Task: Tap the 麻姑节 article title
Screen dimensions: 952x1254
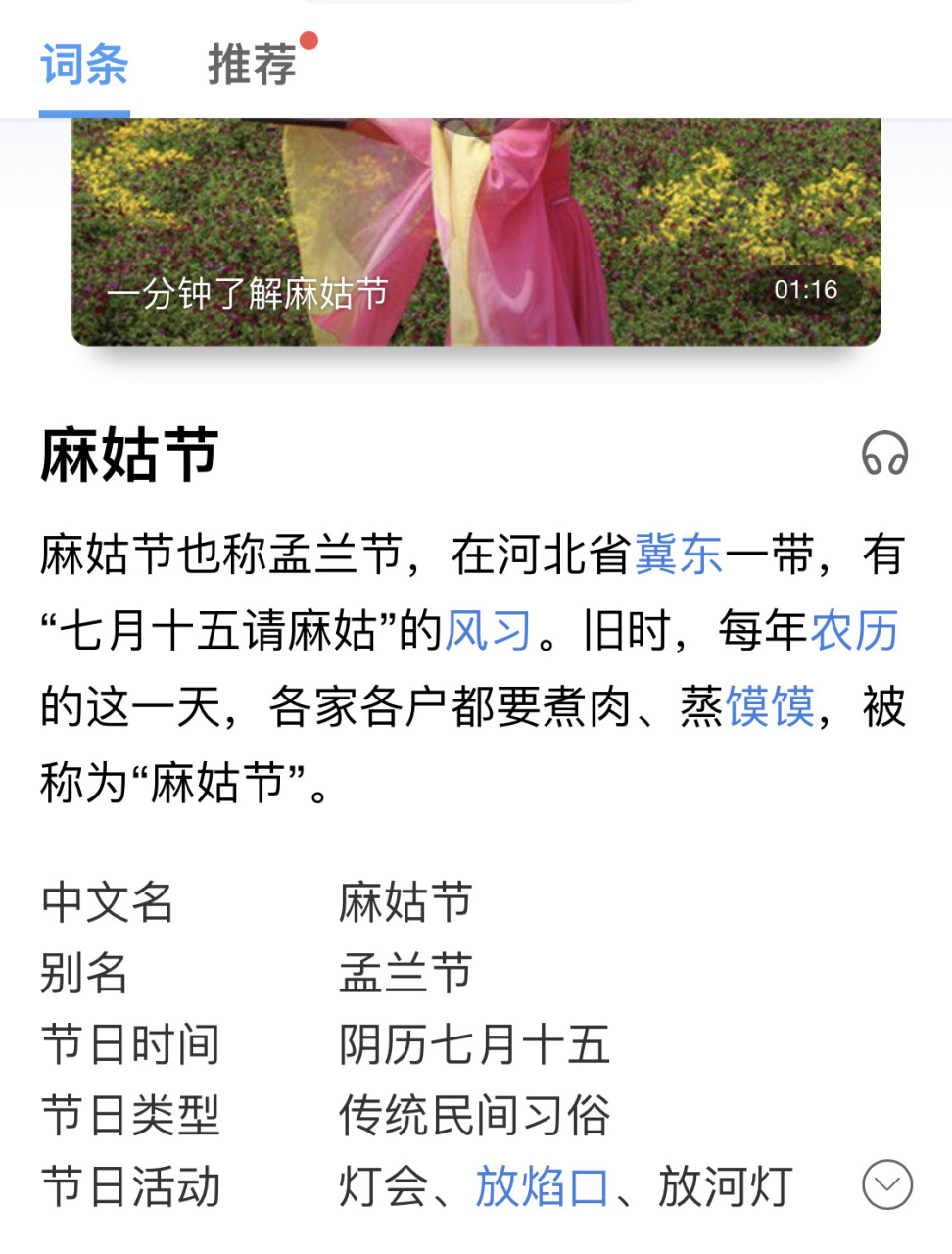Action: [127, 452]
